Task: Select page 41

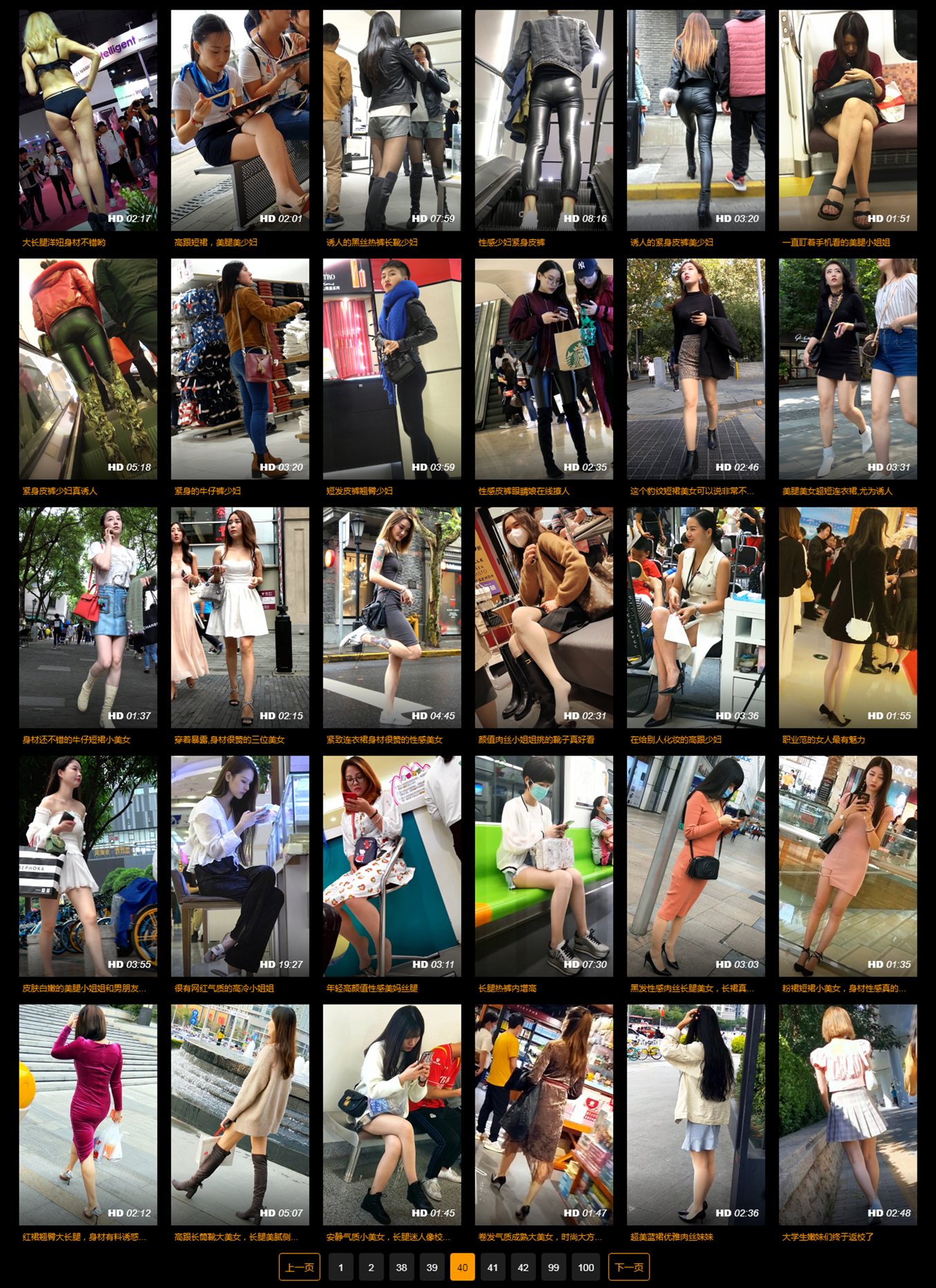Action: point(493,1267)
